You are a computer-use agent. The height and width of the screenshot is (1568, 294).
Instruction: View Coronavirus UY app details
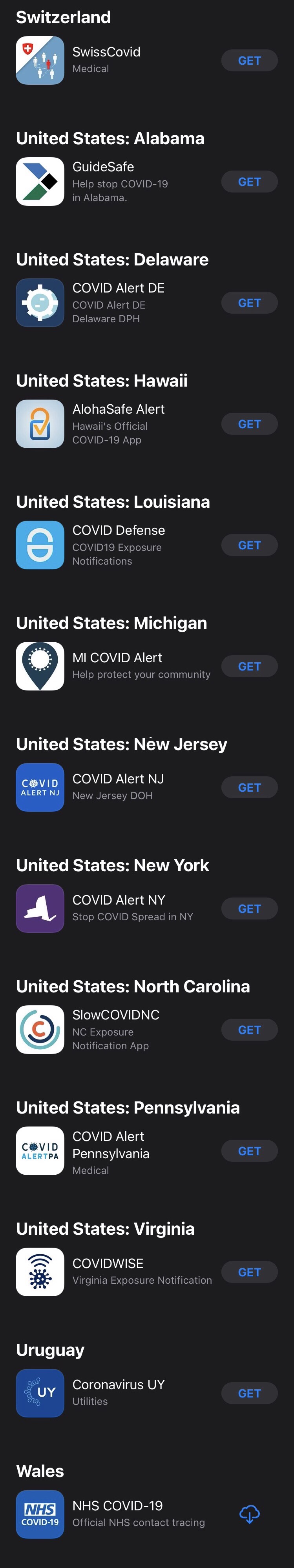118,1385
